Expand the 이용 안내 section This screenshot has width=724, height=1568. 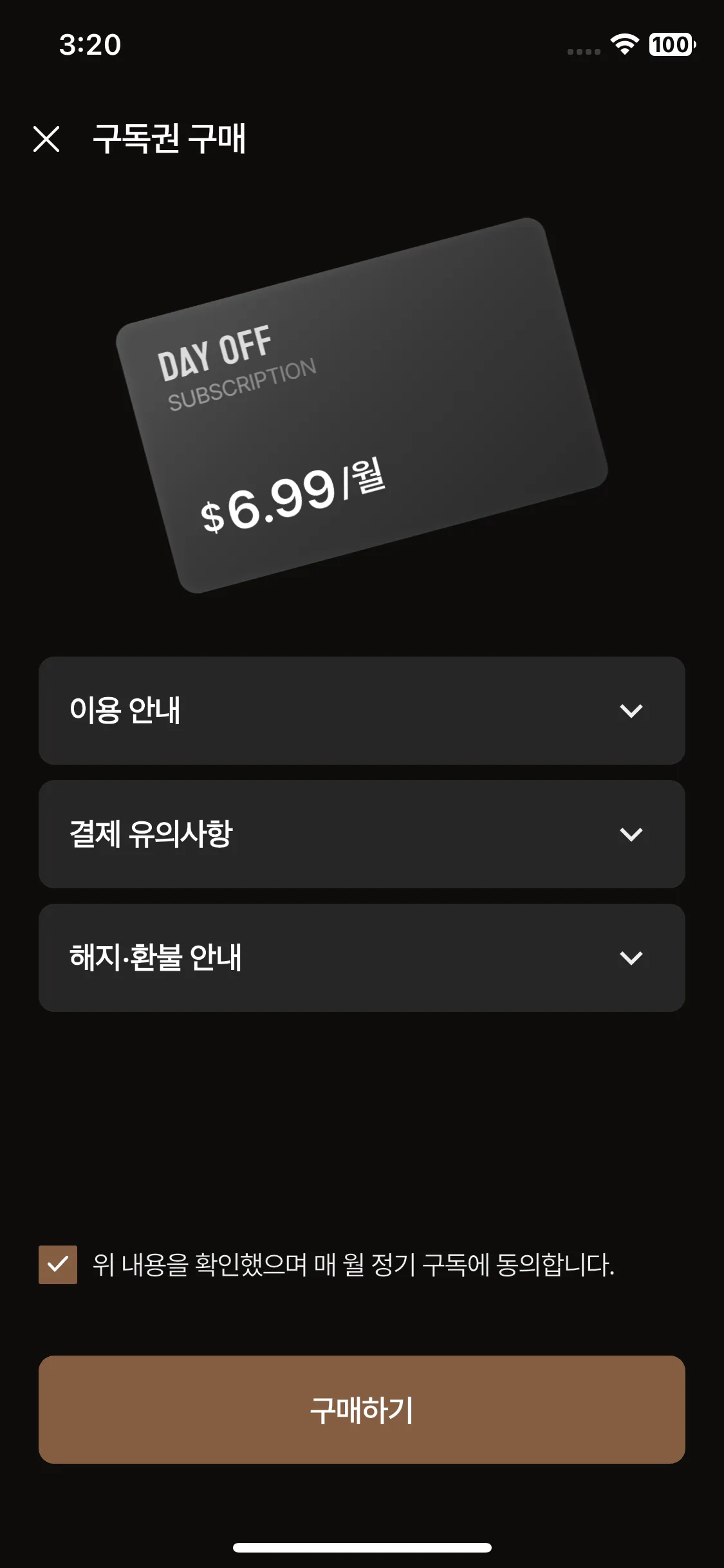(x=362, y=711)
